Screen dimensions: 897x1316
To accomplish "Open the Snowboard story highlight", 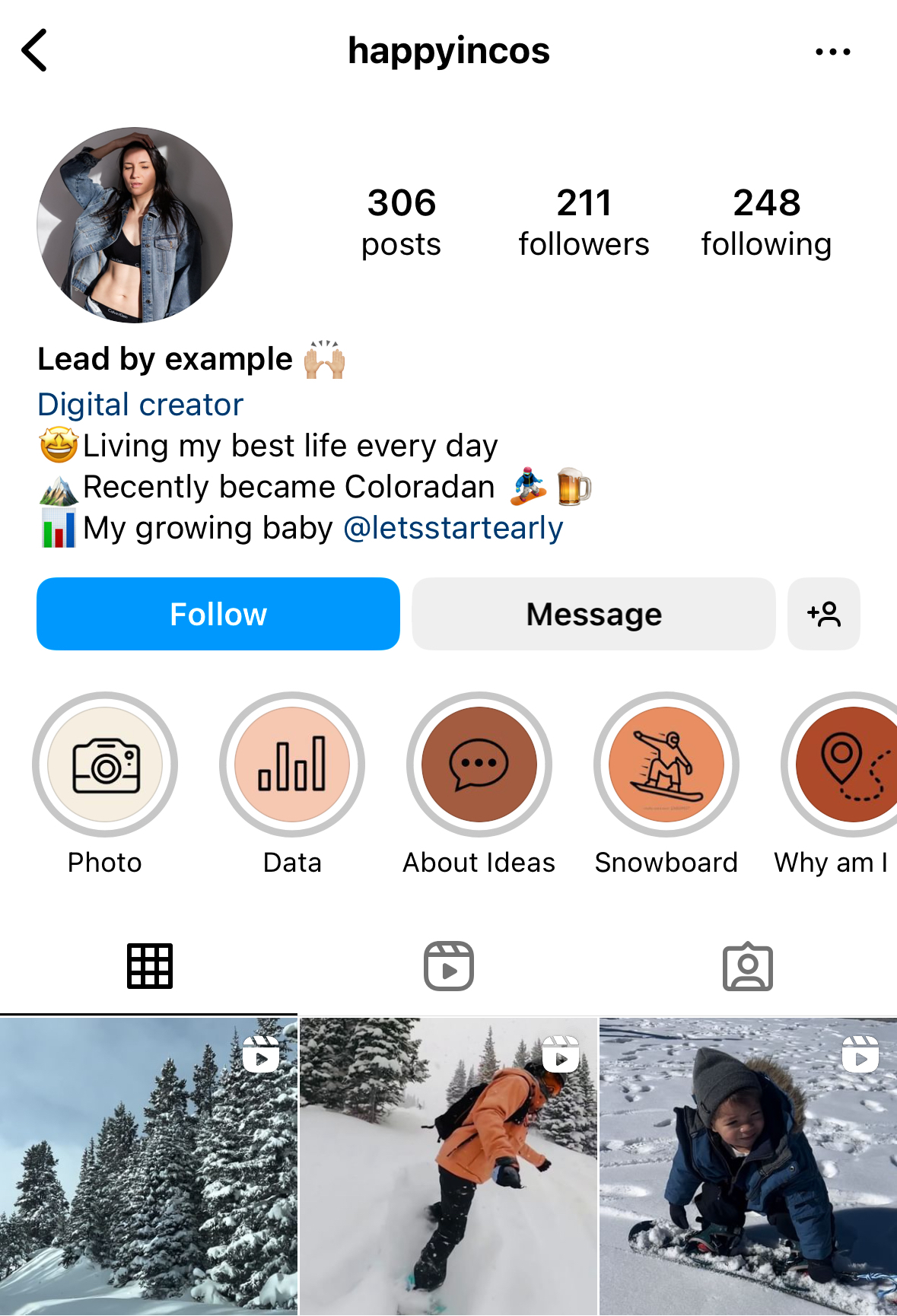I will click(666, 764).
